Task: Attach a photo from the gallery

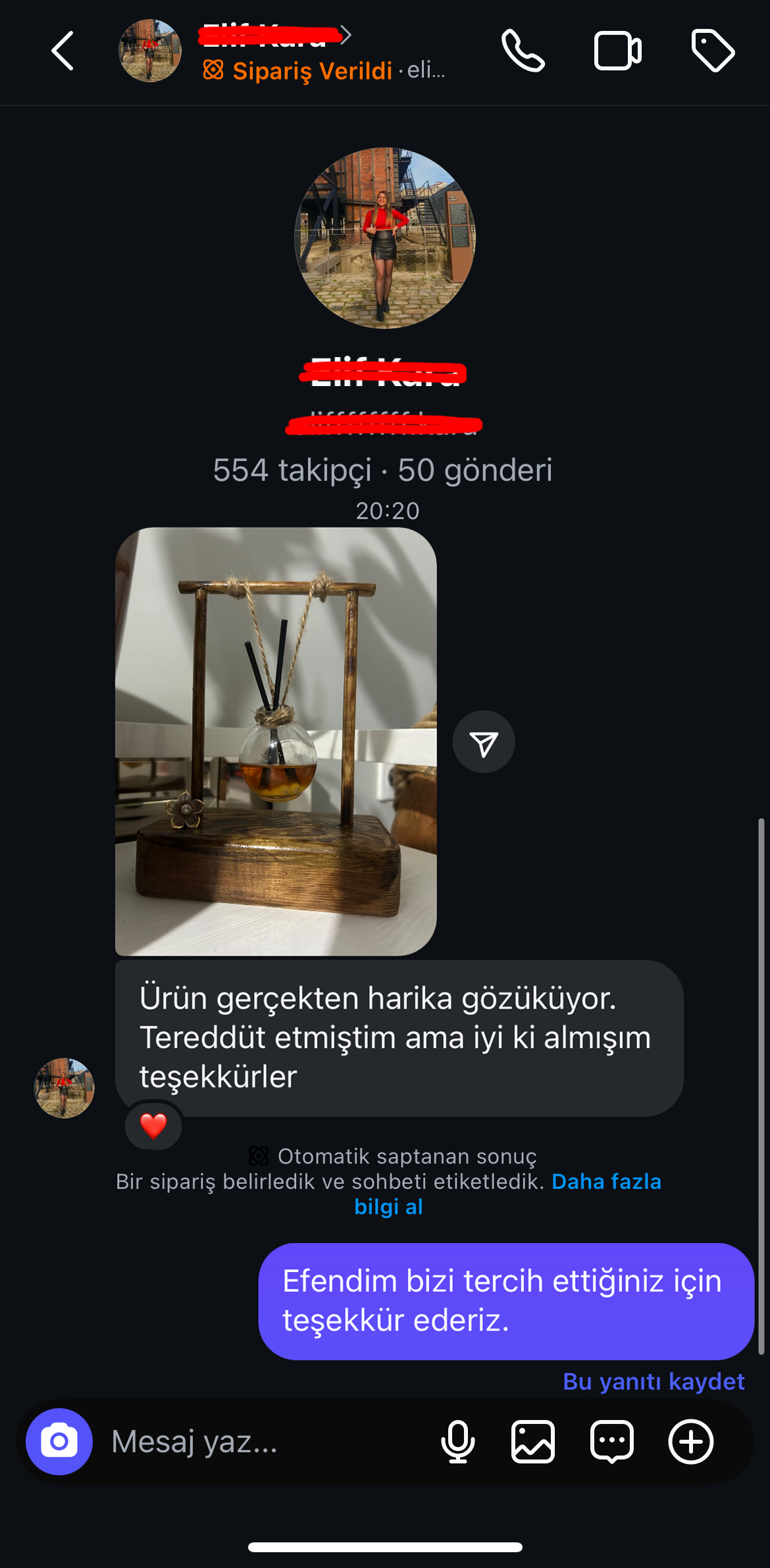Action: pyautogui.click(x=533, y=1442)
